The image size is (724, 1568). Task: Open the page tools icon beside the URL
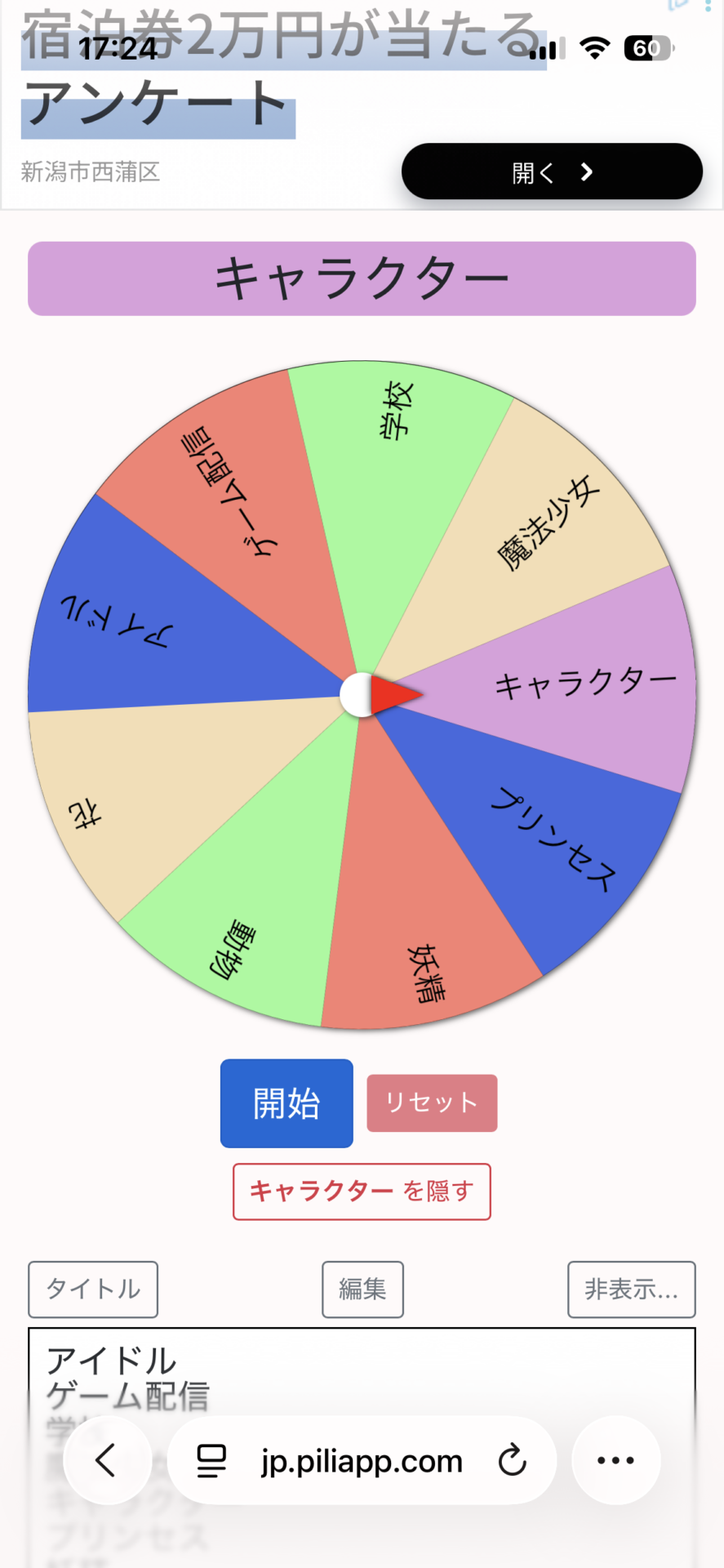pyautogui.click(x=211, y=1460)
